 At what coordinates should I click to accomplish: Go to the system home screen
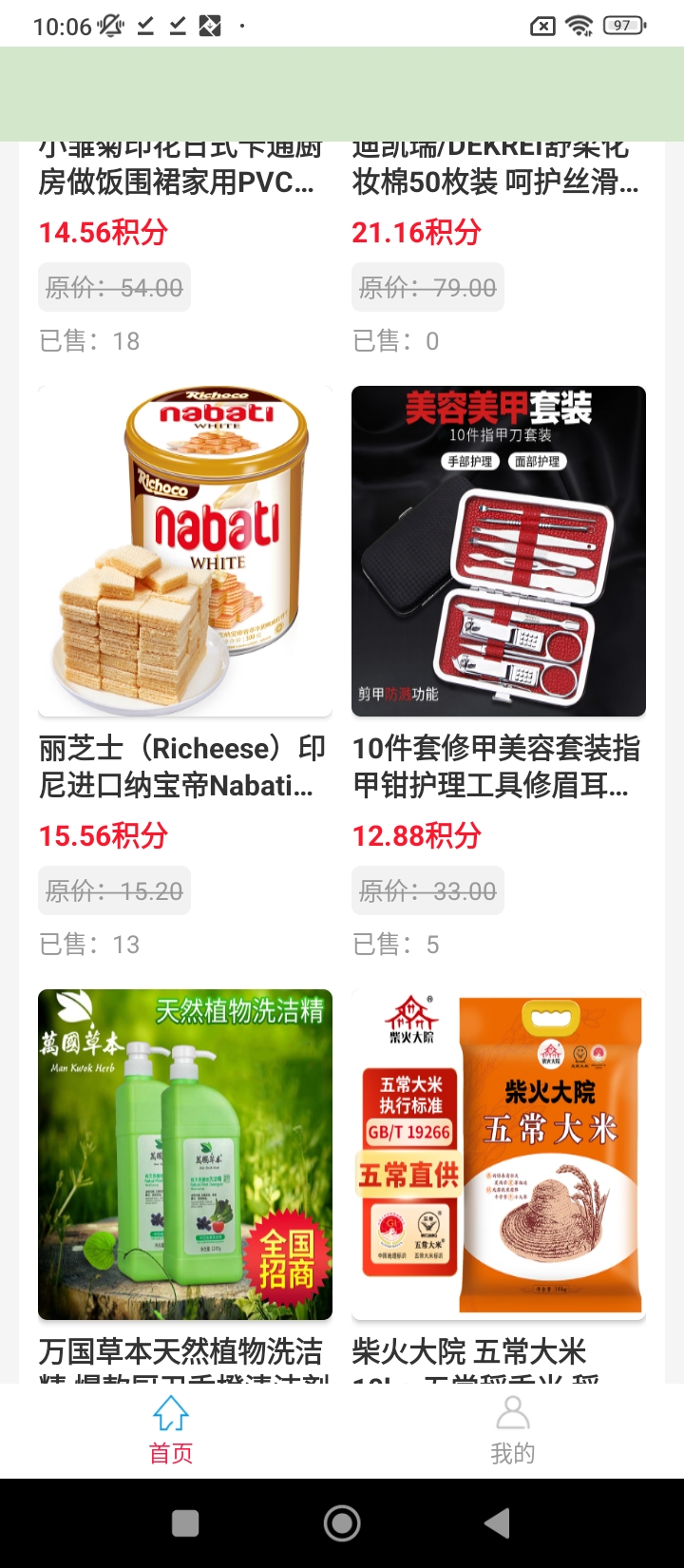[342, 1523]
